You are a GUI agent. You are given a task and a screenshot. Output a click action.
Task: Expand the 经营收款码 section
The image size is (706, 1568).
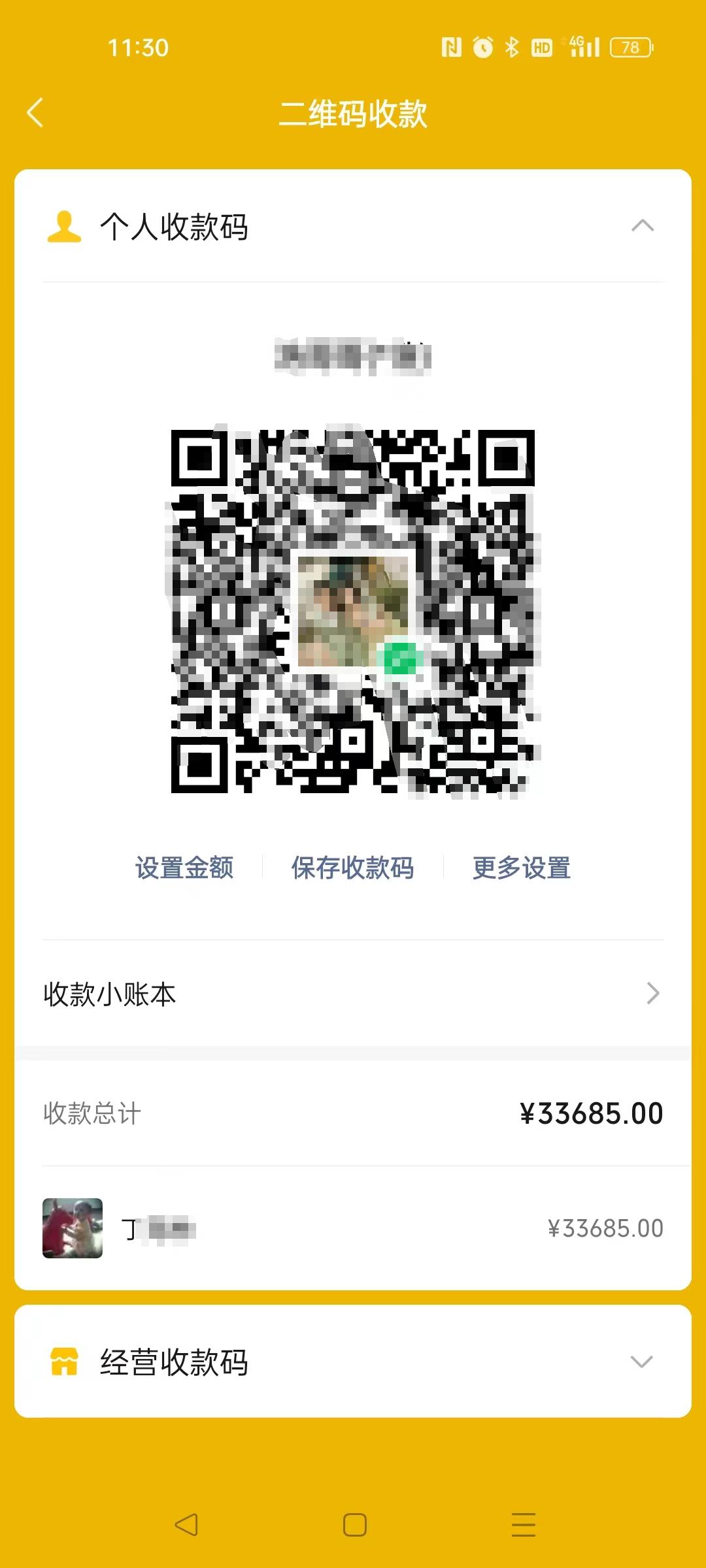click(641, 1362)
